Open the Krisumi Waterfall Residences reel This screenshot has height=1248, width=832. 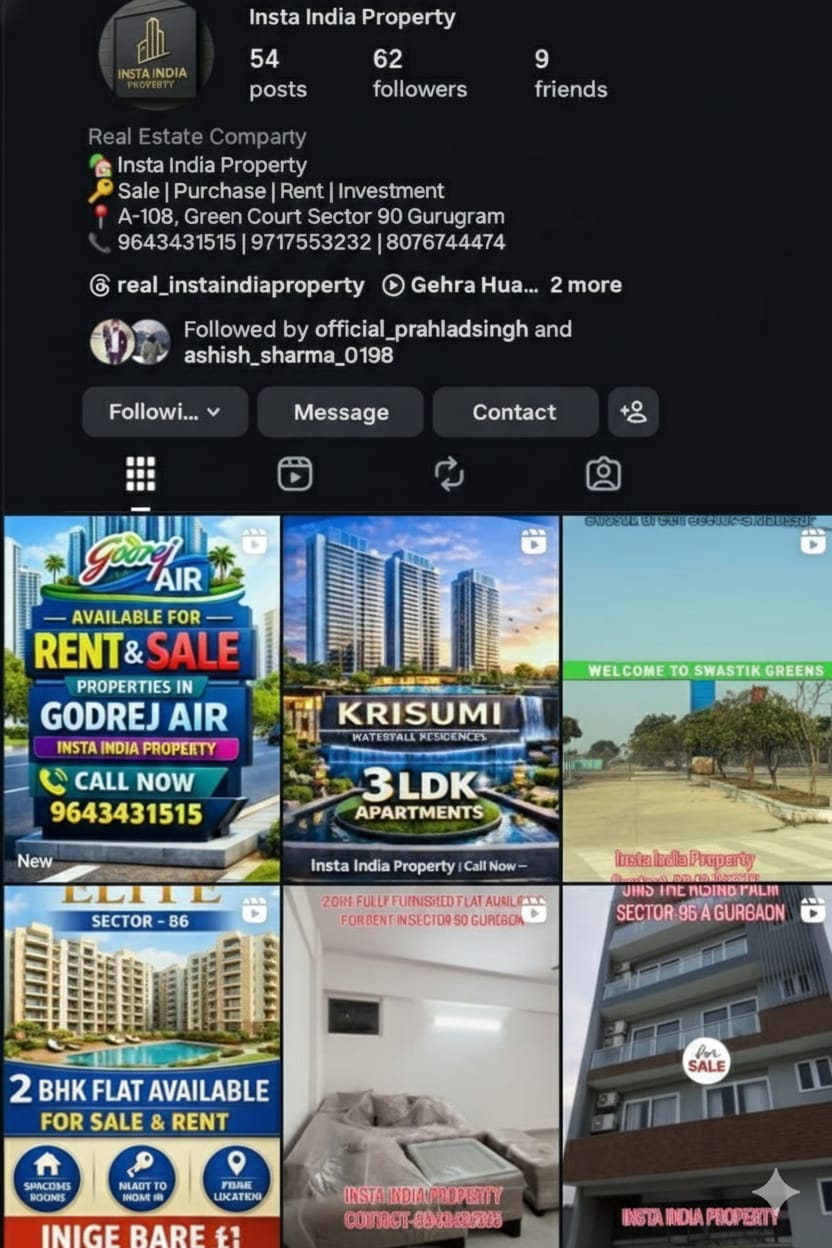click(420, 698)
